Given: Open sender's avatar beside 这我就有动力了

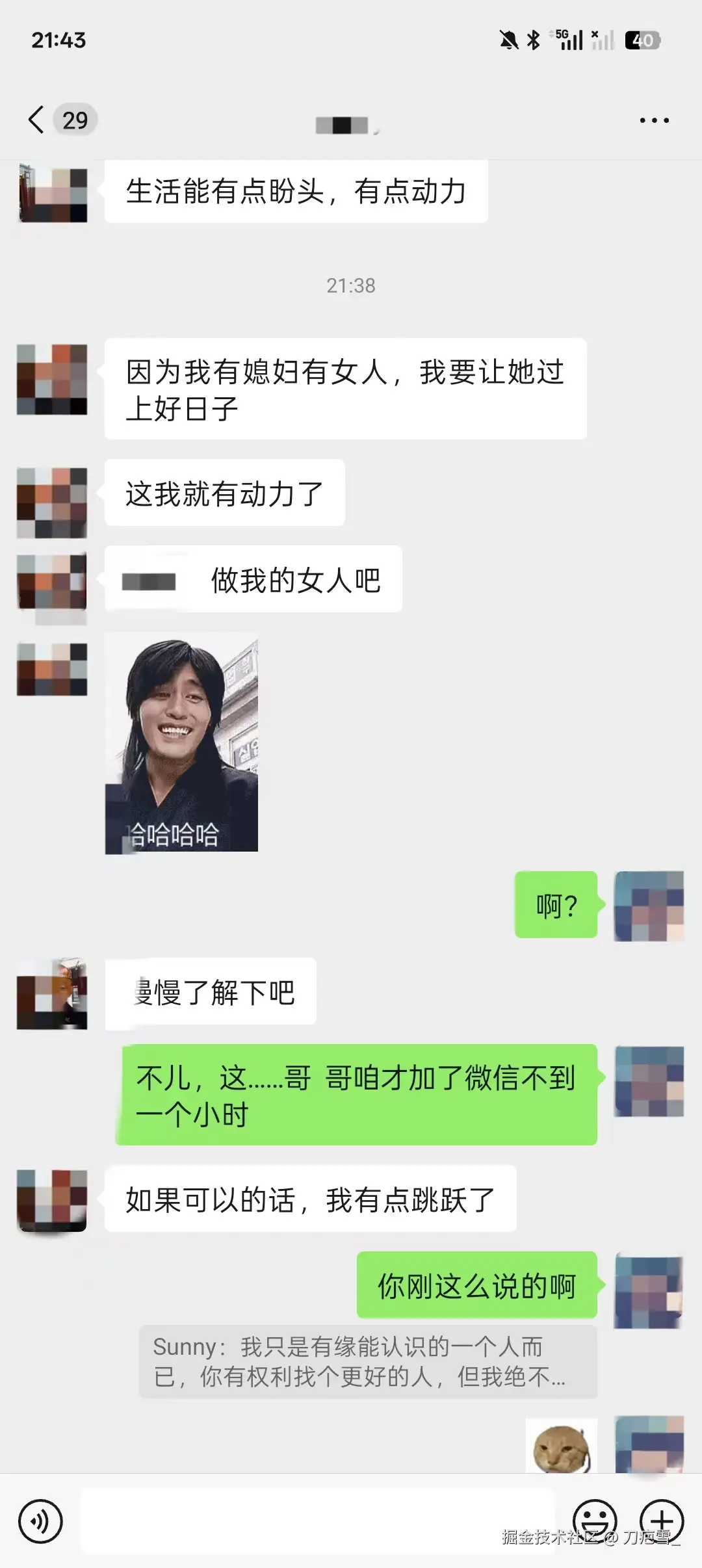Looking at the screenshot, I should coord(52,502).
